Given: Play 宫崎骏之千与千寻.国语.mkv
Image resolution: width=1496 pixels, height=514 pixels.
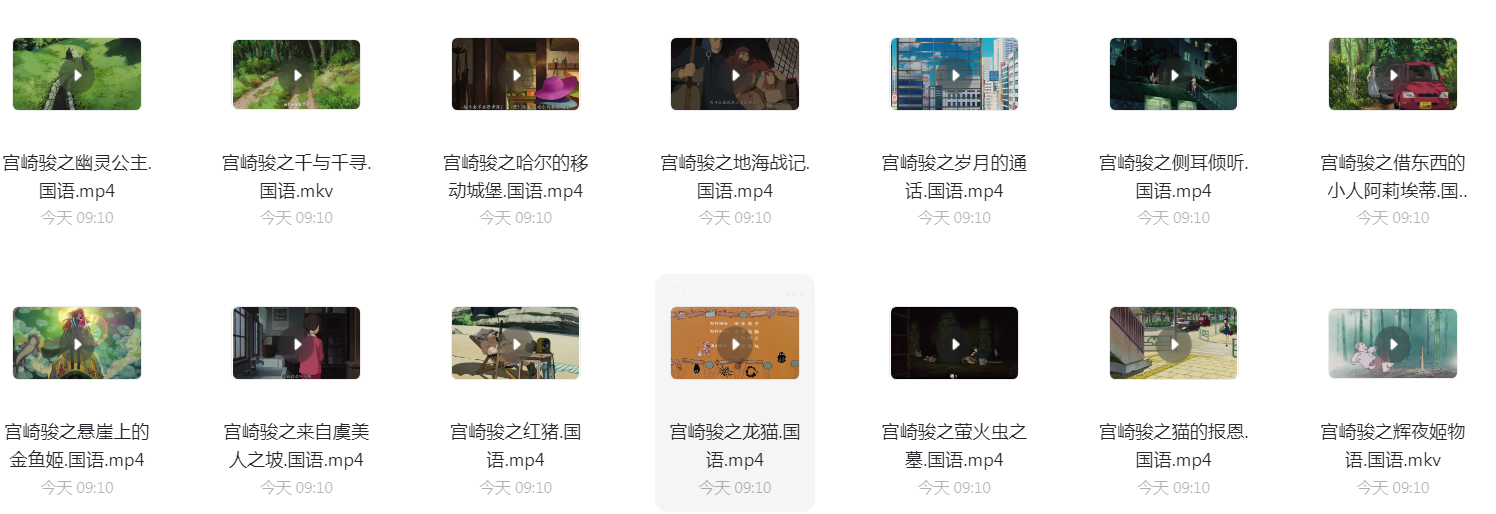Looking at the screenshot, I should tap(296, 74).
